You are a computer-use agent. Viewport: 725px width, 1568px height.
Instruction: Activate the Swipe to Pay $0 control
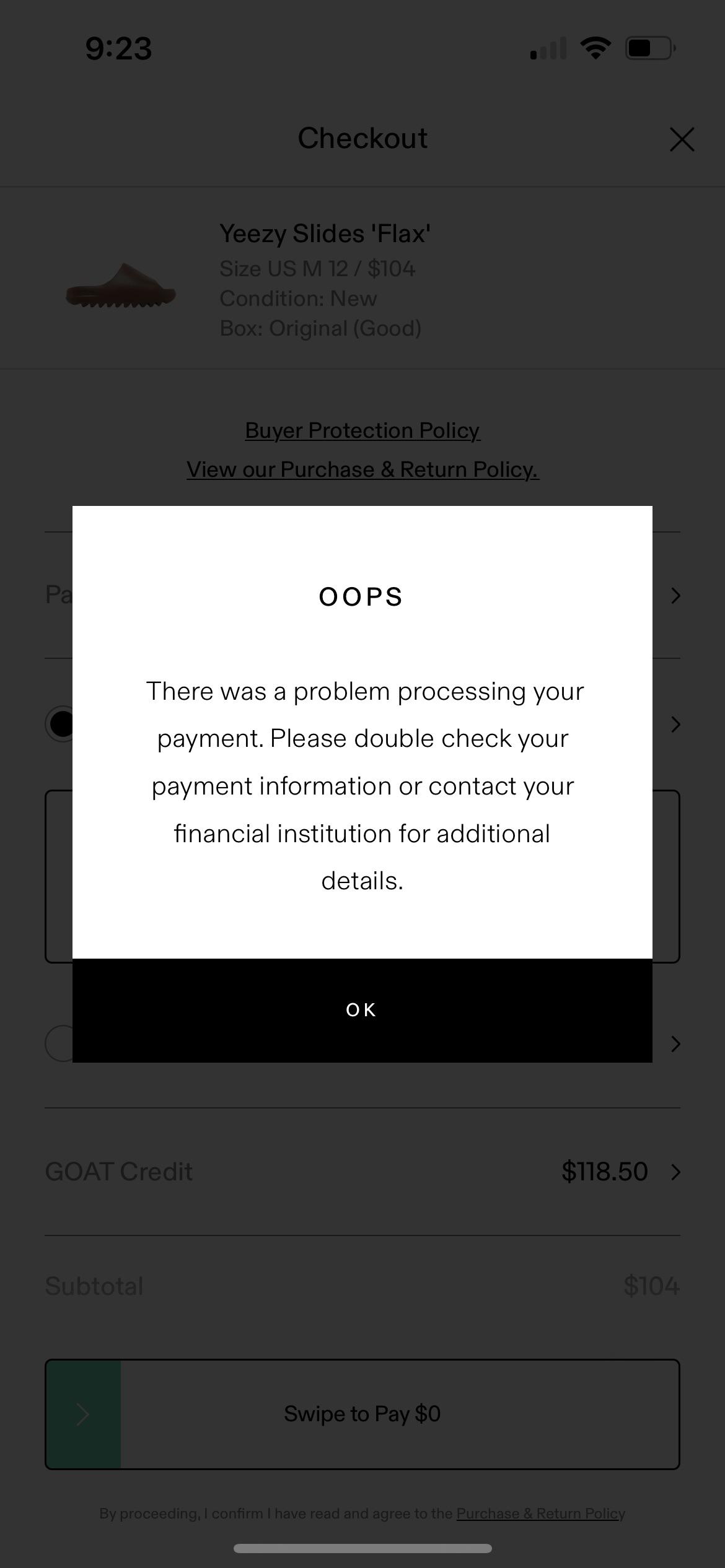362,1414
